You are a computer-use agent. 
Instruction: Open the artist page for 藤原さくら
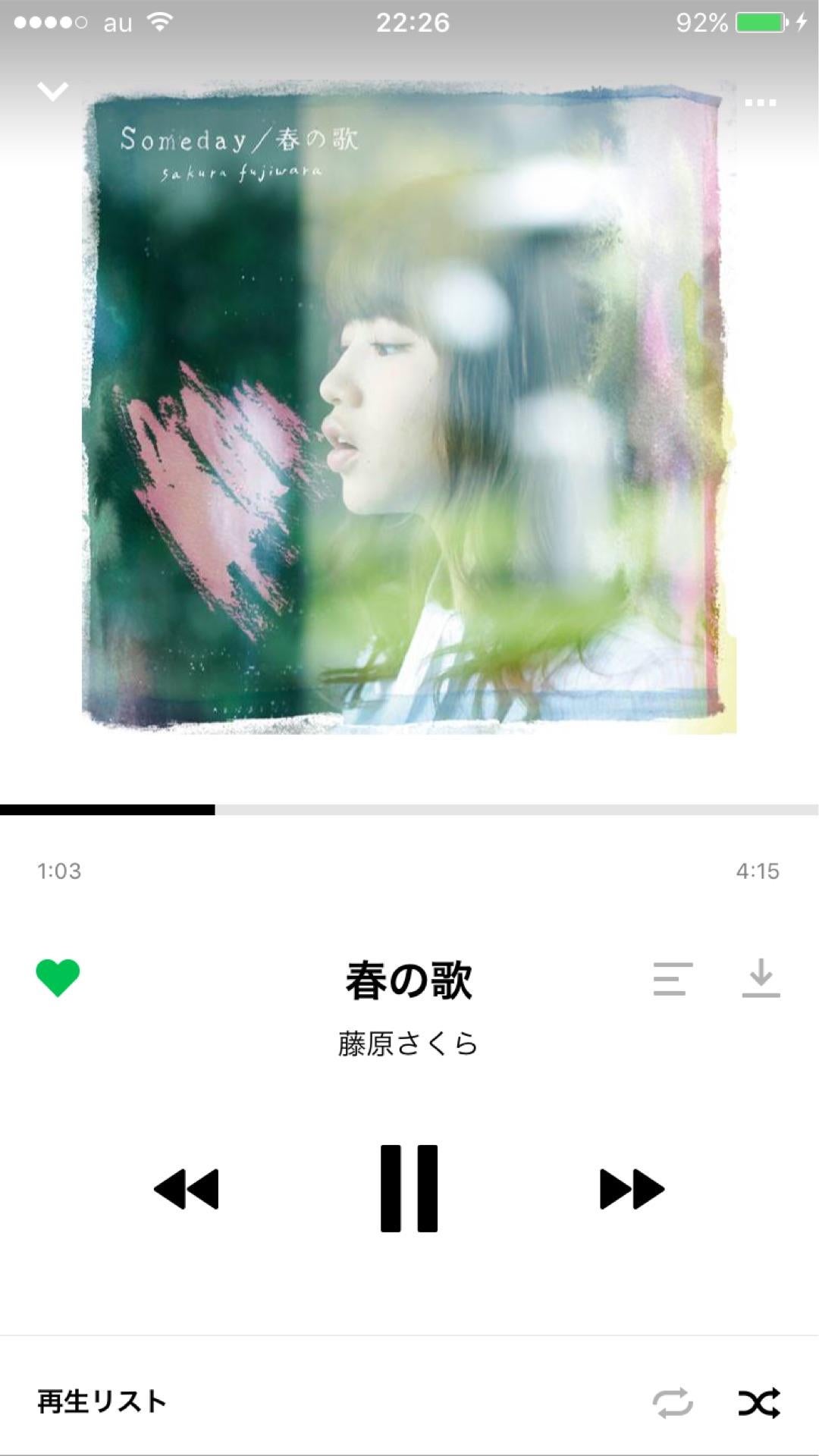point(408,1044)
